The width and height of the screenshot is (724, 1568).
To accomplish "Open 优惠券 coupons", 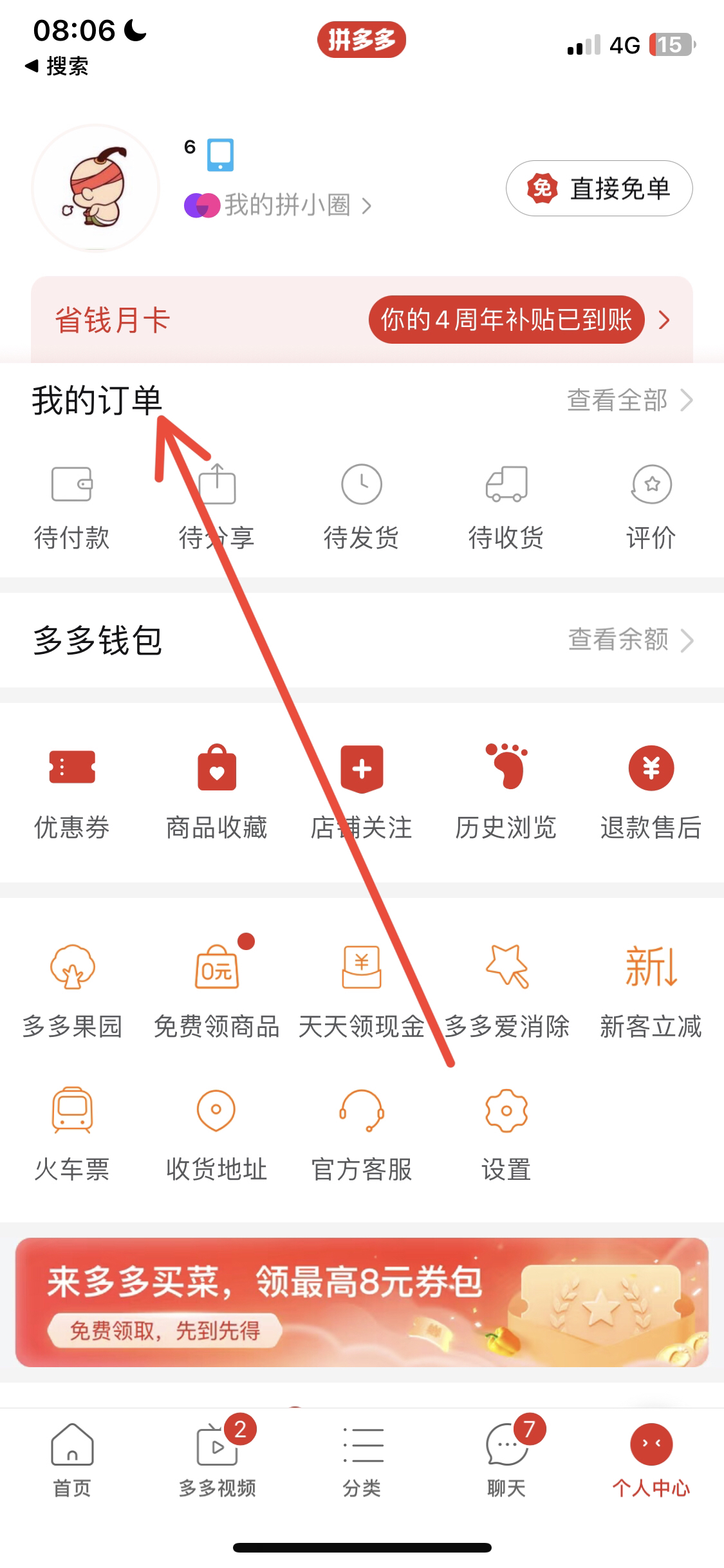I will 71,792.
